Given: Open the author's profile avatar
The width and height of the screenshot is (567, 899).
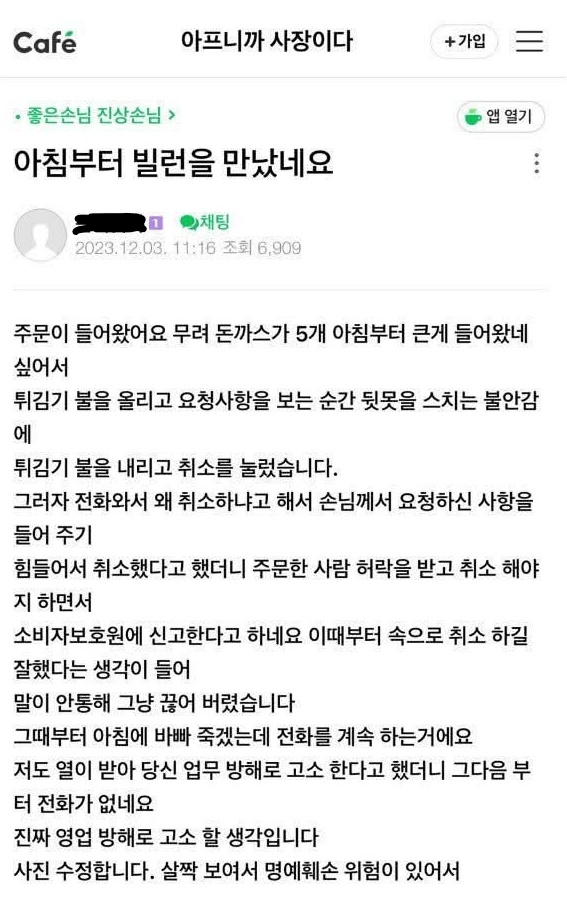Looking at the screenshot, I should tap(40, 235).
